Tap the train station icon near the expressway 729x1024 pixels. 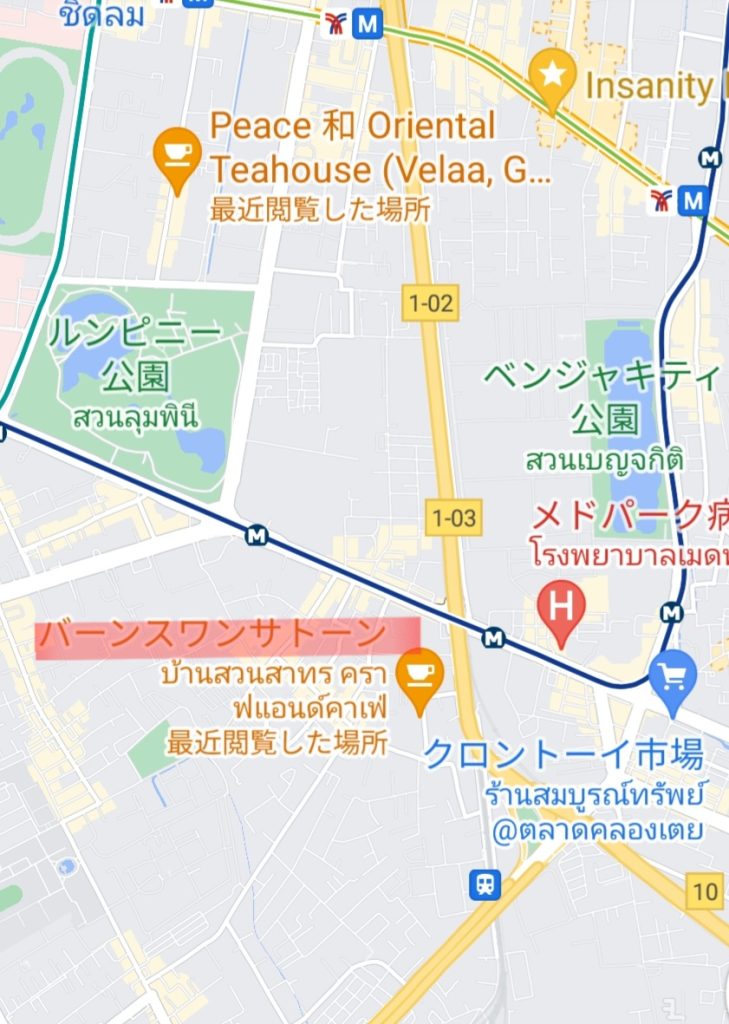485,884
